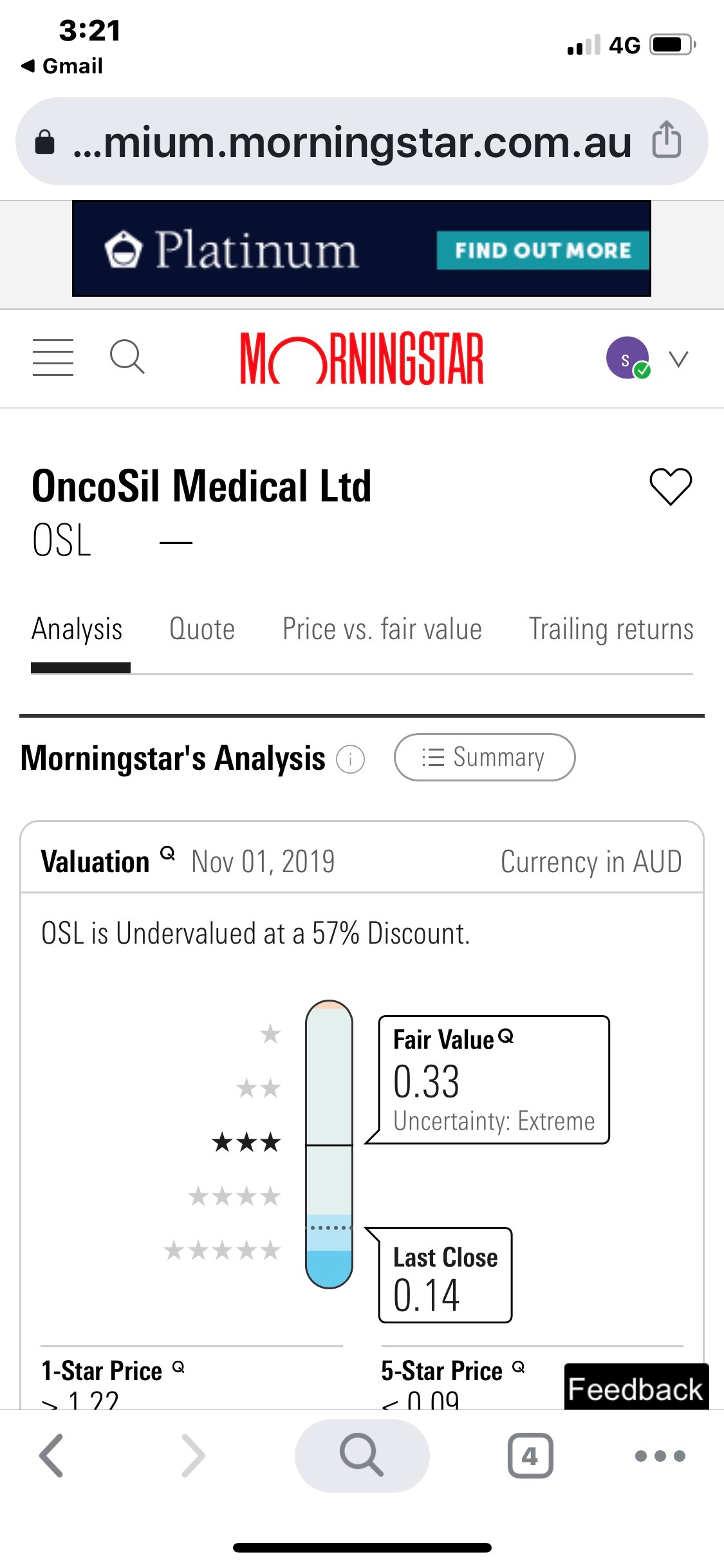Open the browser tabs switcher

(x=530, y=1455)
